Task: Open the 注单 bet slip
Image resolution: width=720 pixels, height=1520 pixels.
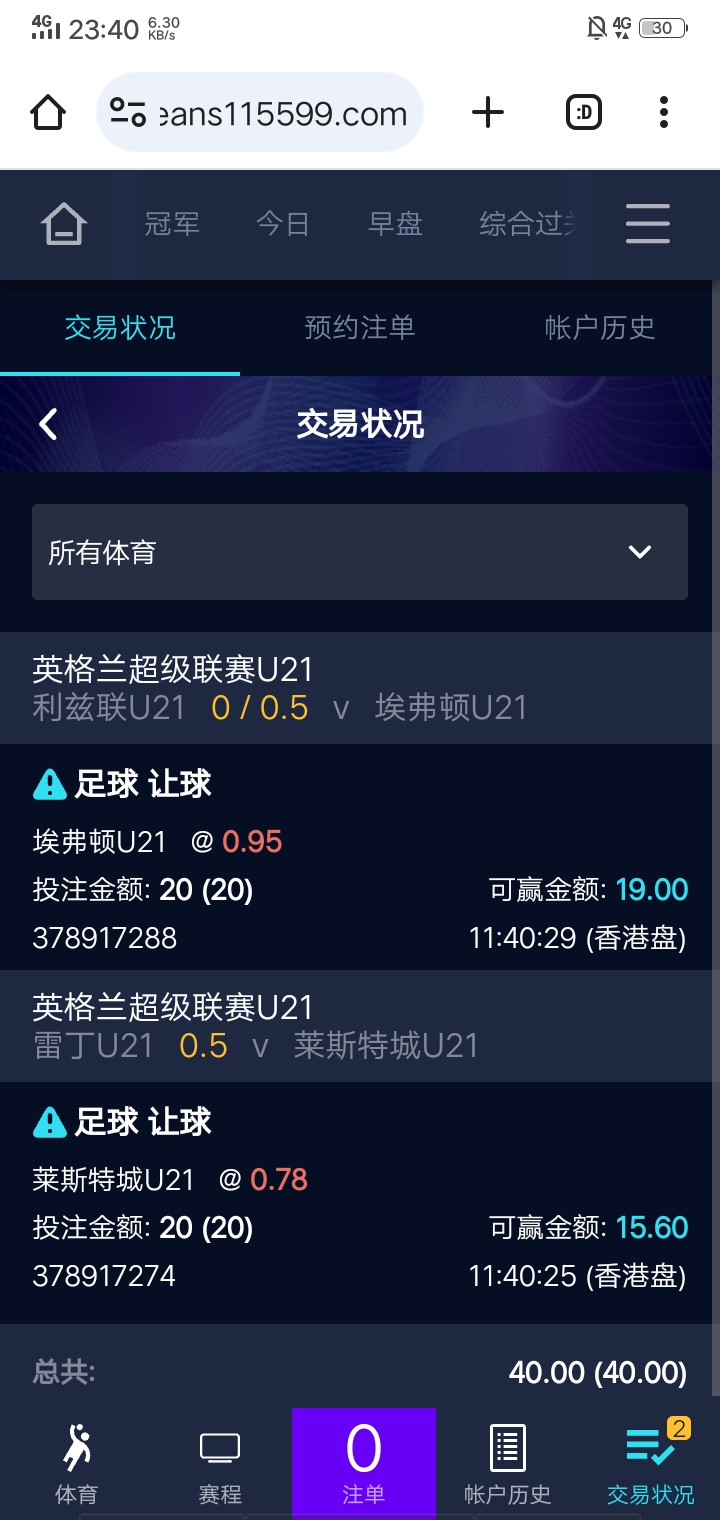Action: pos(363,1464)
